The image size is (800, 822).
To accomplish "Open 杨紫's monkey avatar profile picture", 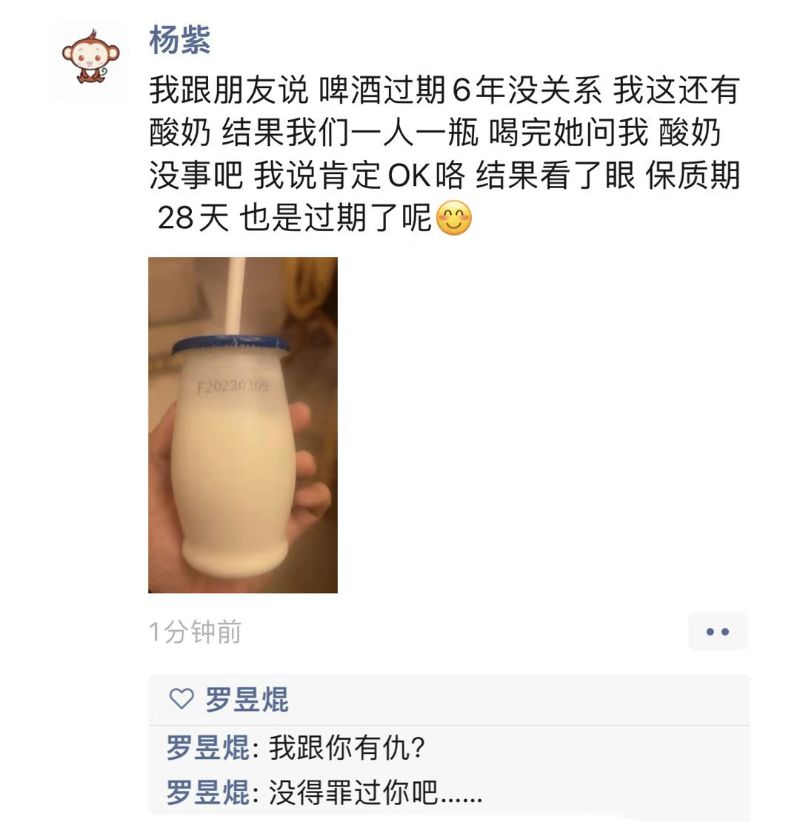I will click(91, 58).
